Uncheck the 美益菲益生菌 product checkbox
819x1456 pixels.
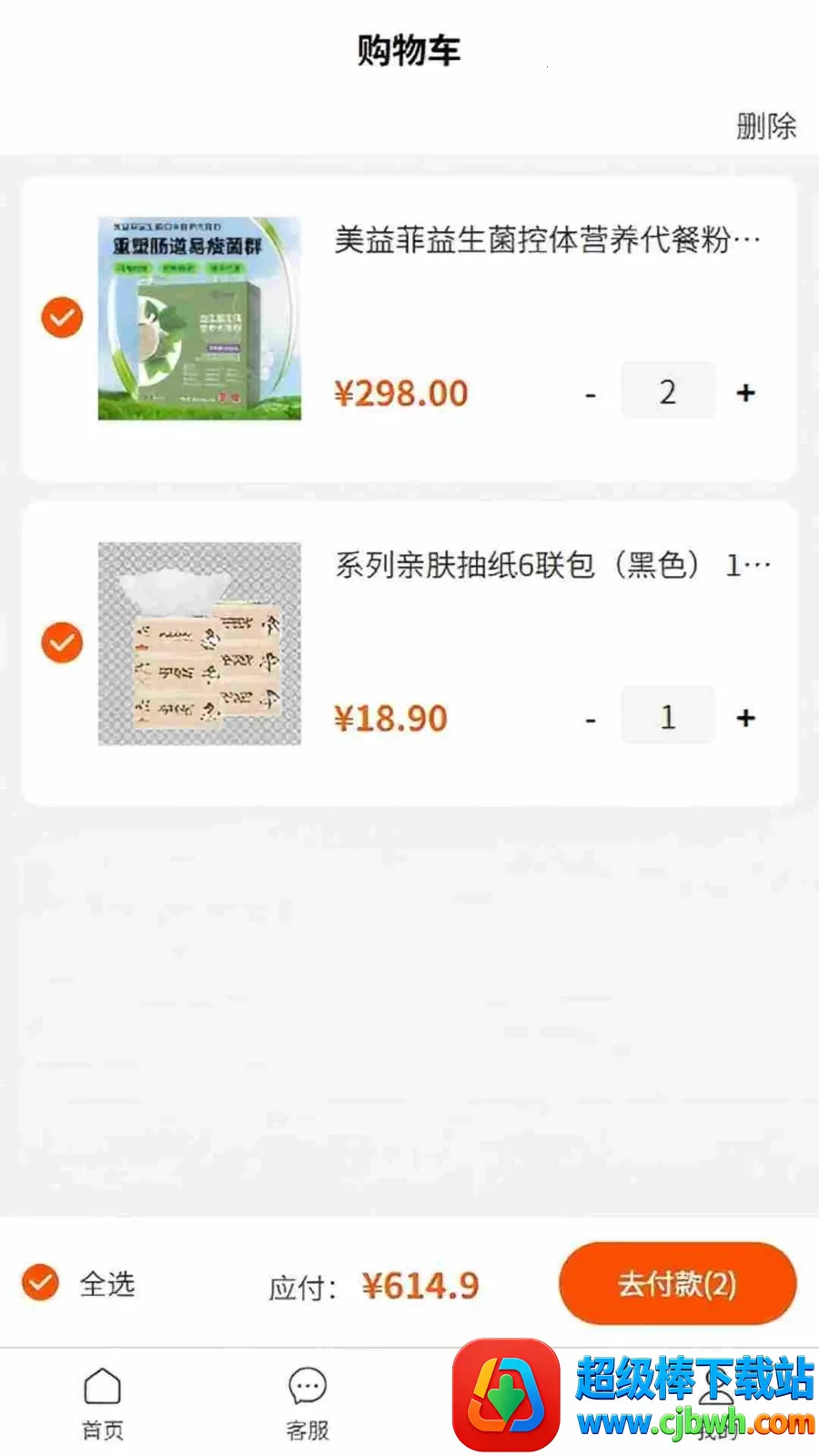(x=62, y=318)
